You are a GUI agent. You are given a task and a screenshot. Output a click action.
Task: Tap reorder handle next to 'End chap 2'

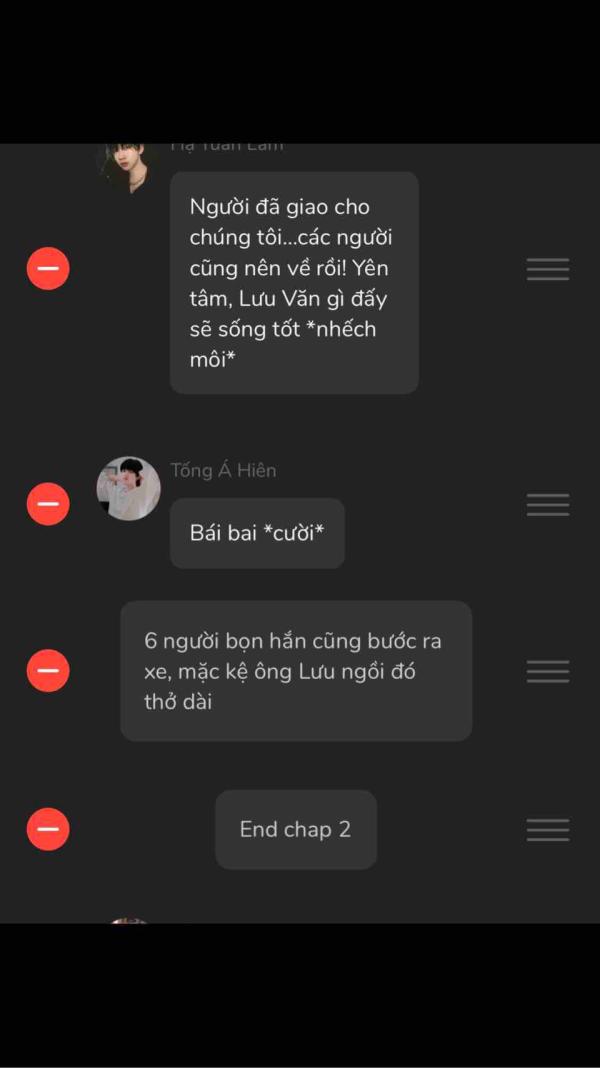coord(547,829)
